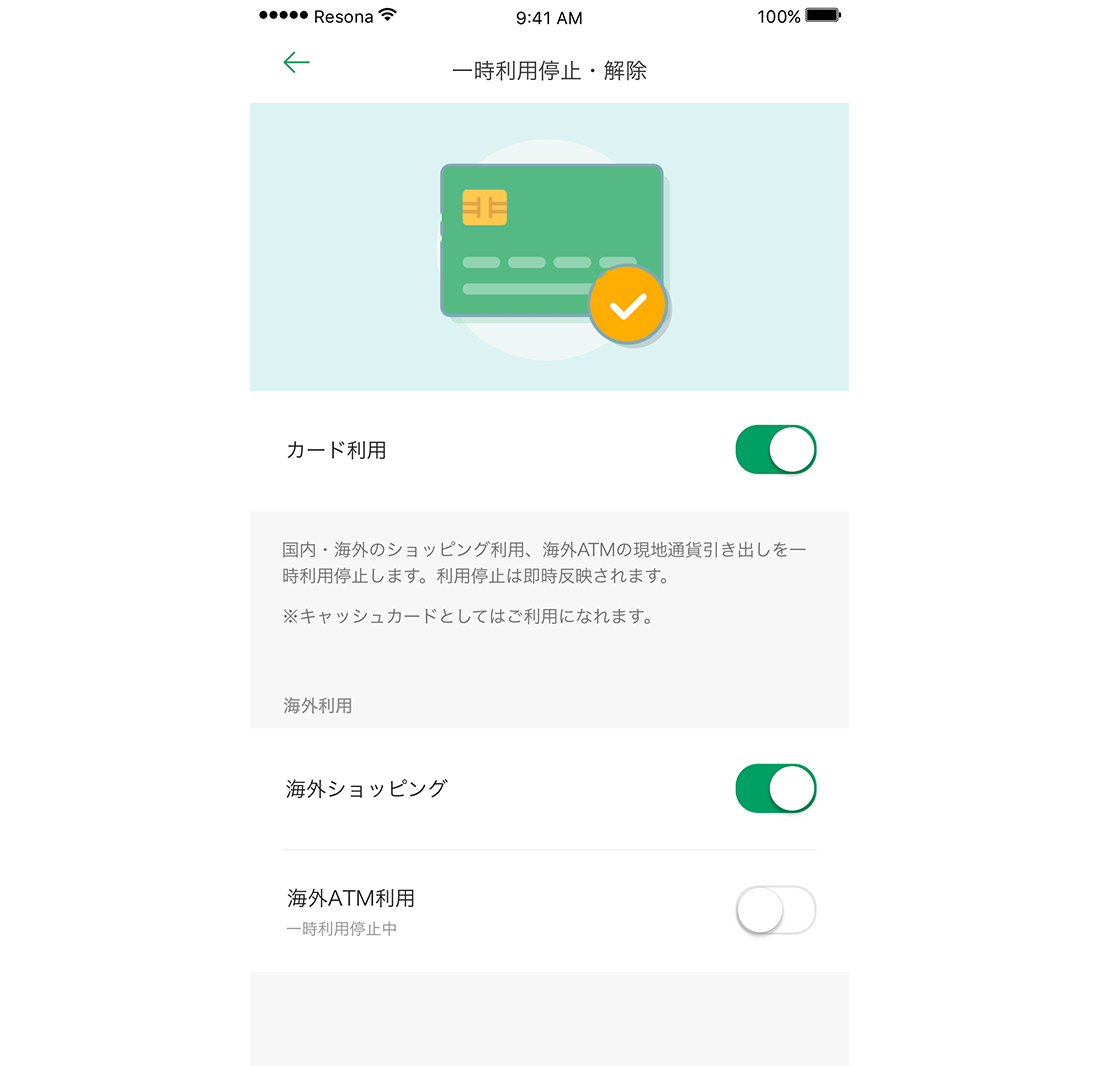Turn off the カード利用 switch
The width and height of the screenshot is (1100, 1066).
click(776, 449)
